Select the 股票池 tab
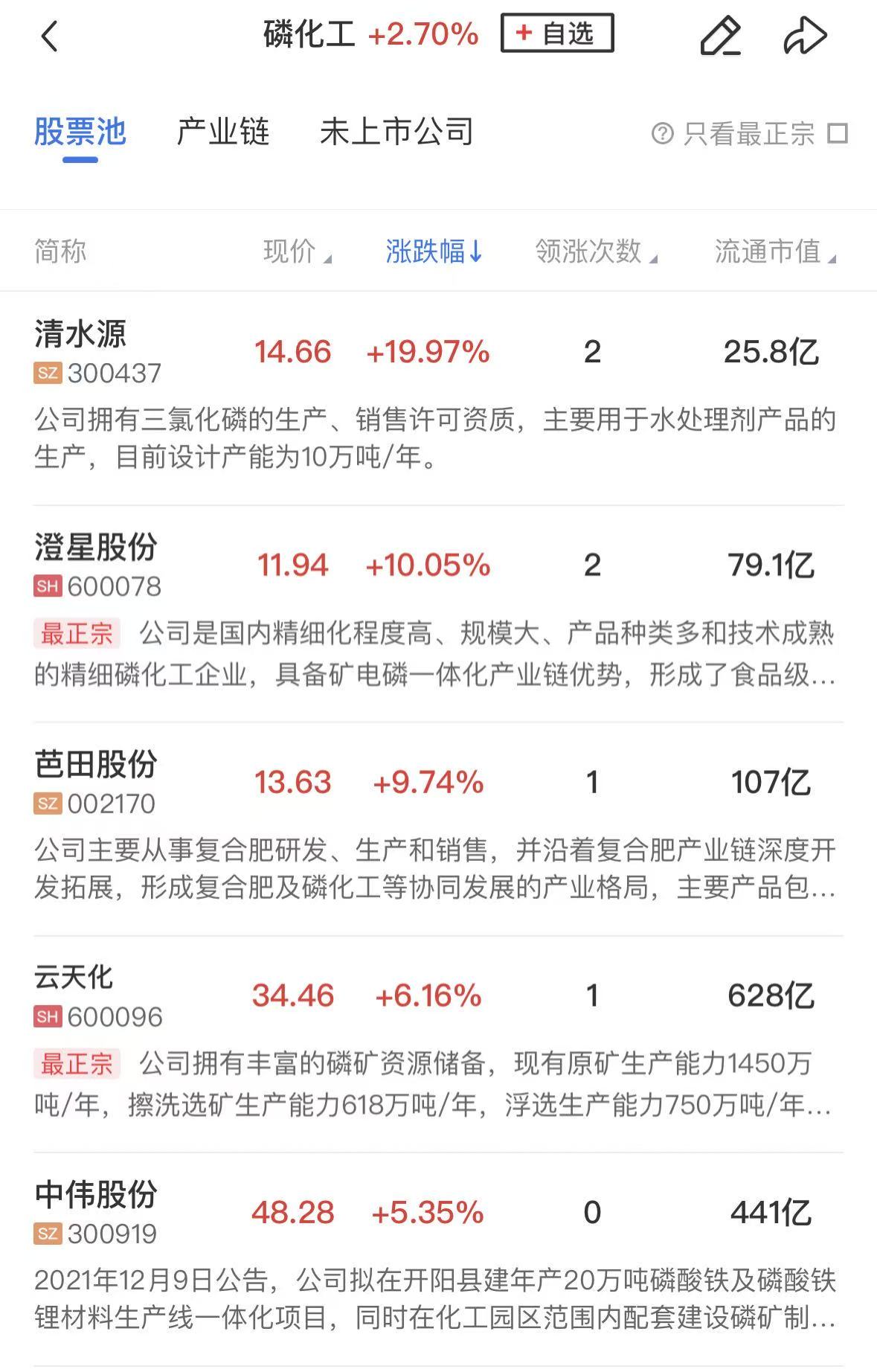The width and height of the screenshot is (877, 1372). (80, 132)
